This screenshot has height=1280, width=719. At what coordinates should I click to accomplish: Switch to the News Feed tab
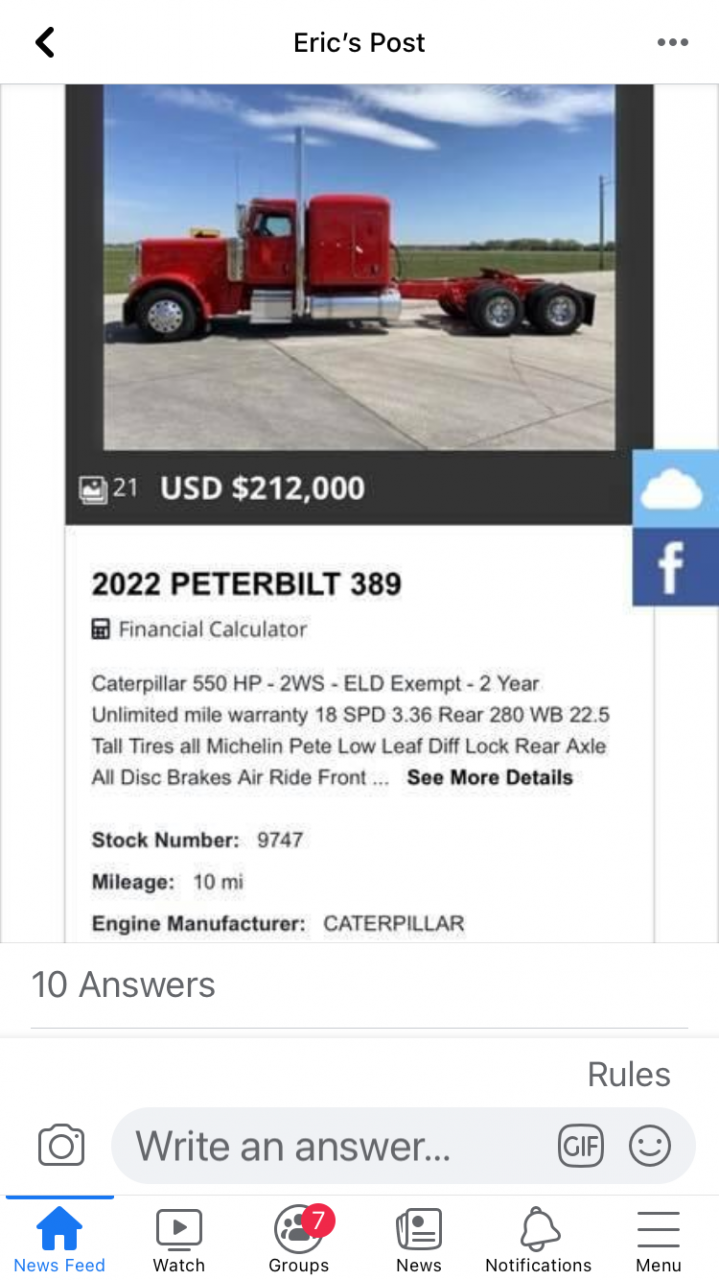click(59, 1240)
